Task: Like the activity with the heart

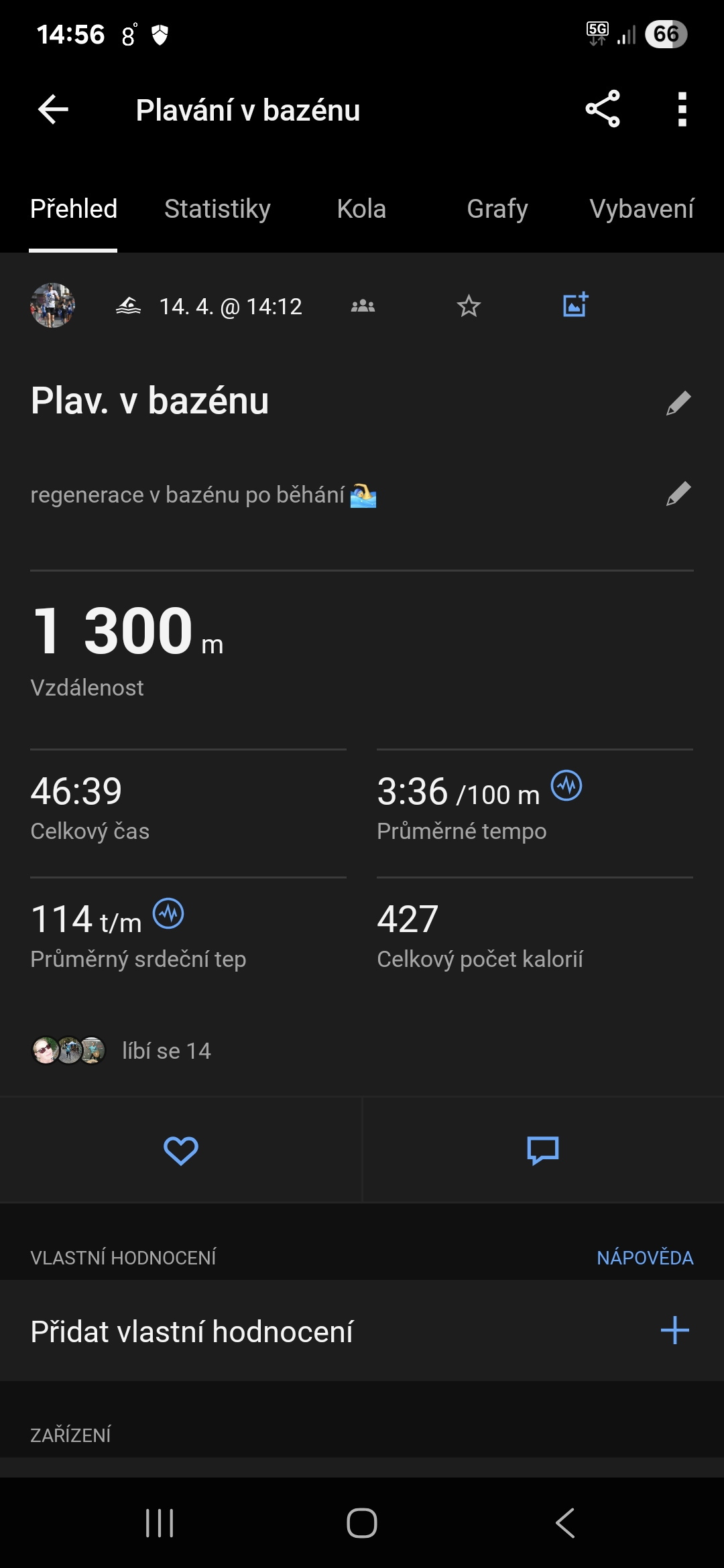Action: click(x=181, y=1151)
